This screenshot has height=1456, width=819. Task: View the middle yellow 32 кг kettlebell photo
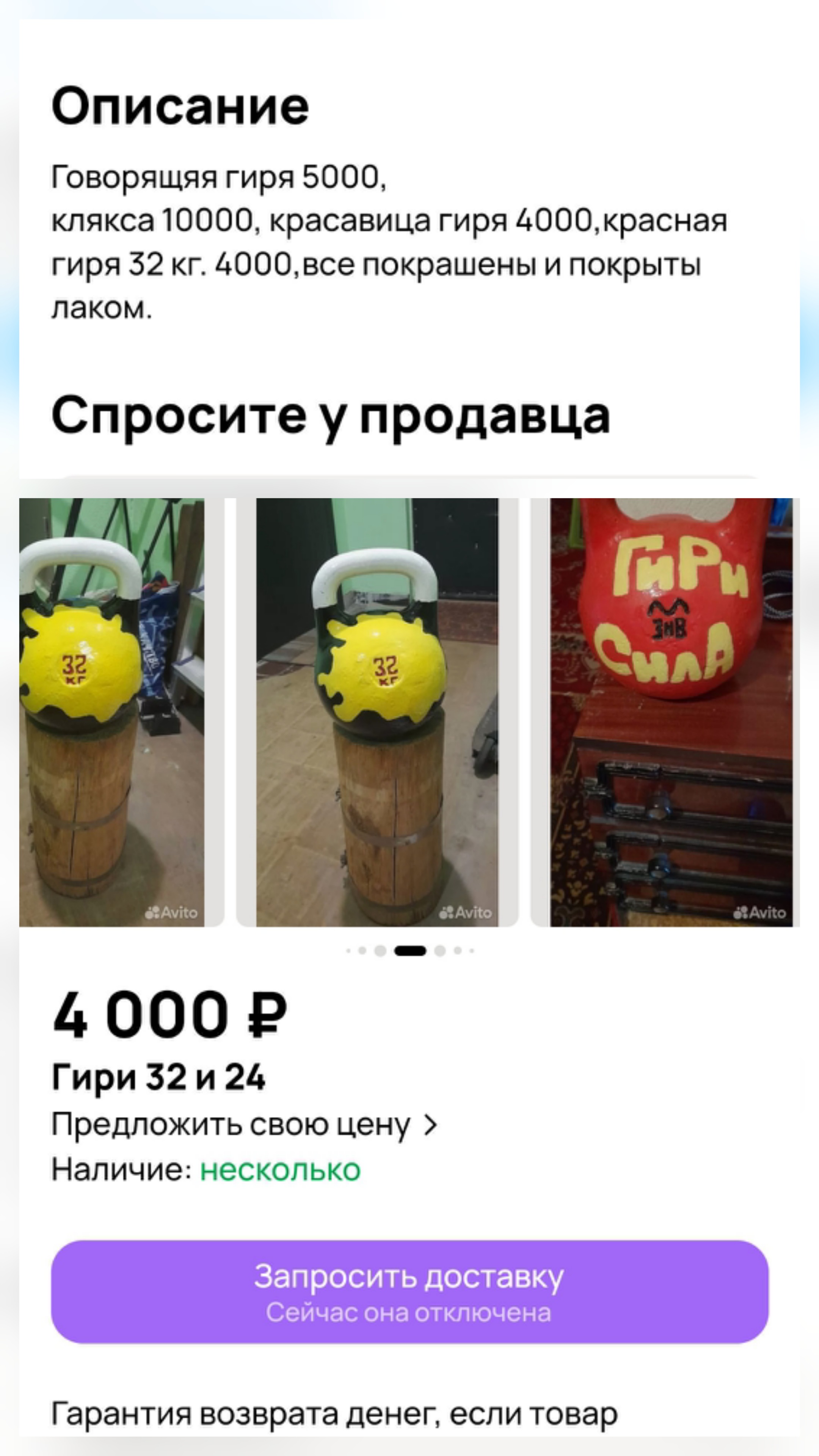click(377, 712)
